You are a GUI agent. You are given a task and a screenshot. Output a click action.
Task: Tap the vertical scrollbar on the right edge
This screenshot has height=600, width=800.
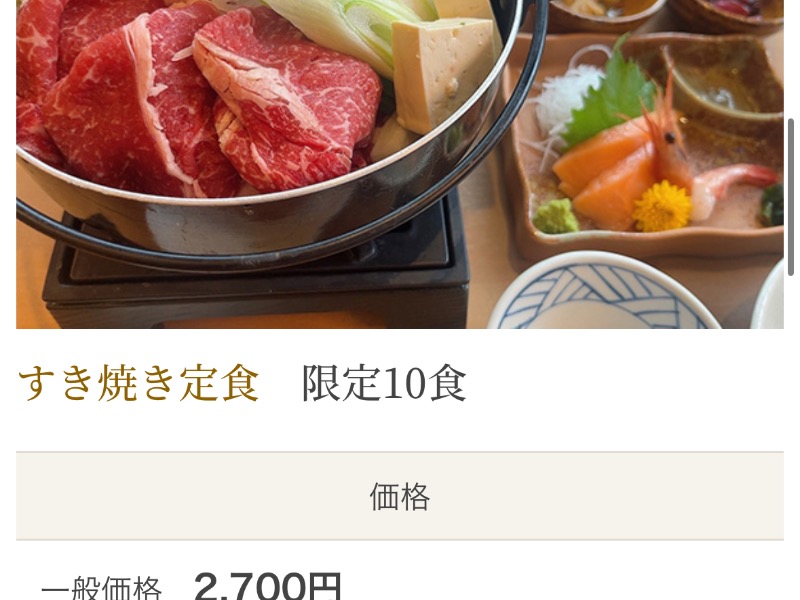pos(793,196)
